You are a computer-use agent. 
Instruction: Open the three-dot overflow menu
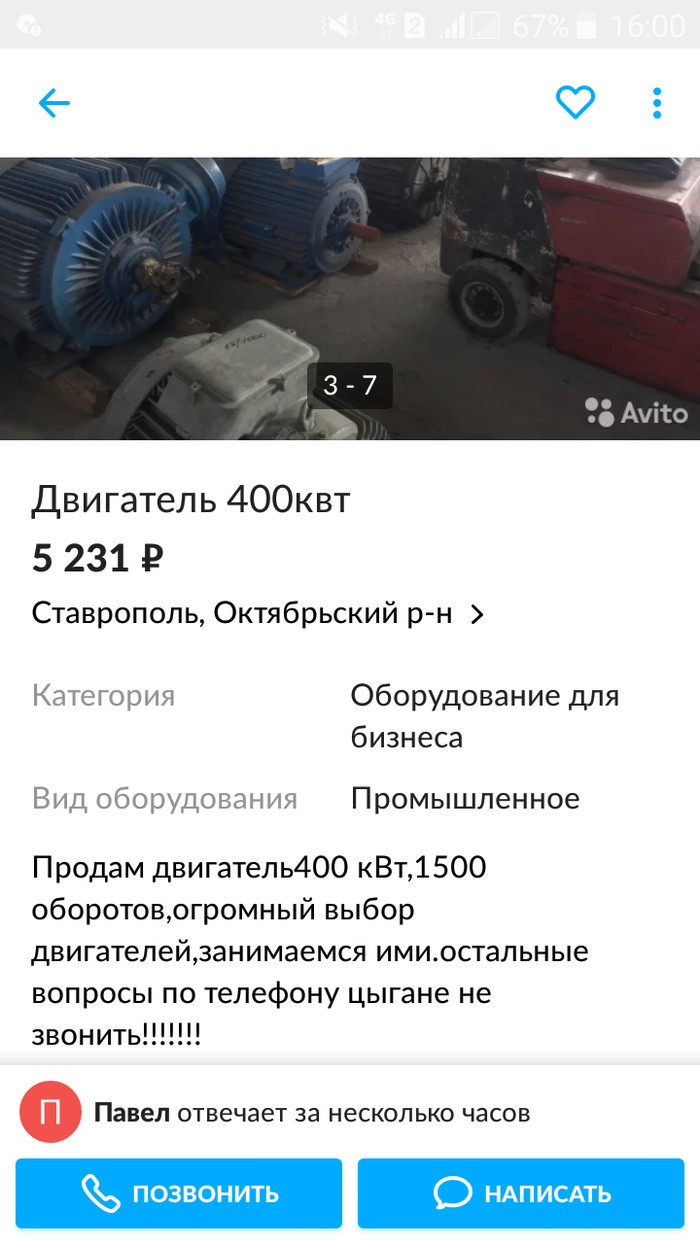(x=657, y=103)
